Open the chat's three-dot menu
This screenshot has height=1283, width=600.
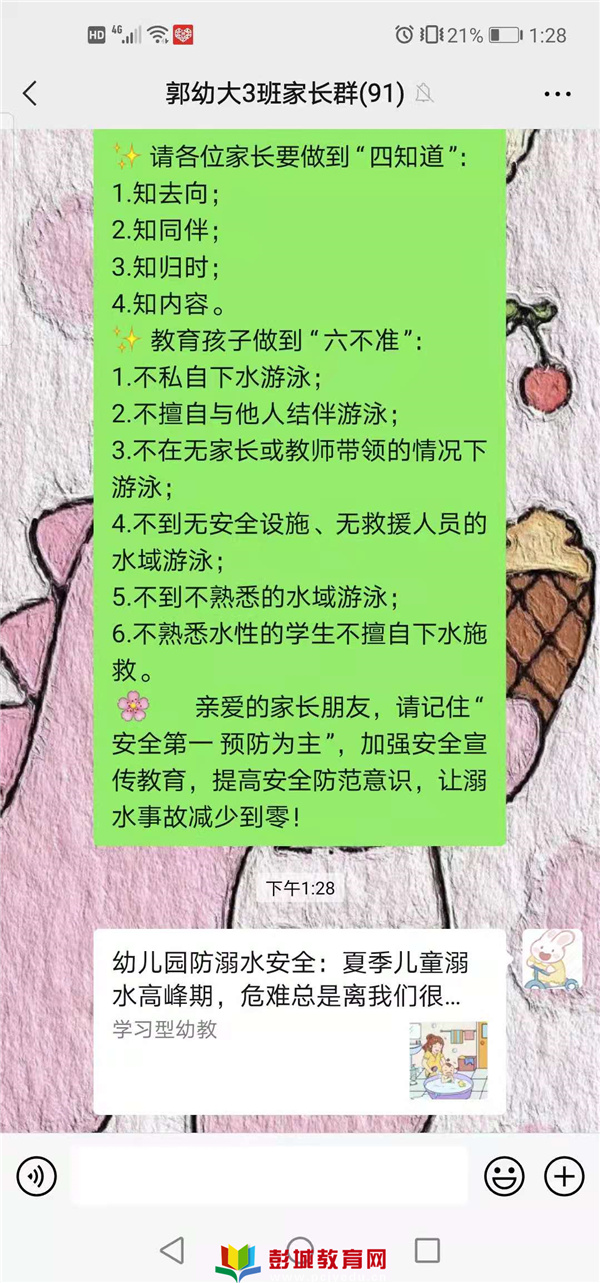(x=557, y=94)
